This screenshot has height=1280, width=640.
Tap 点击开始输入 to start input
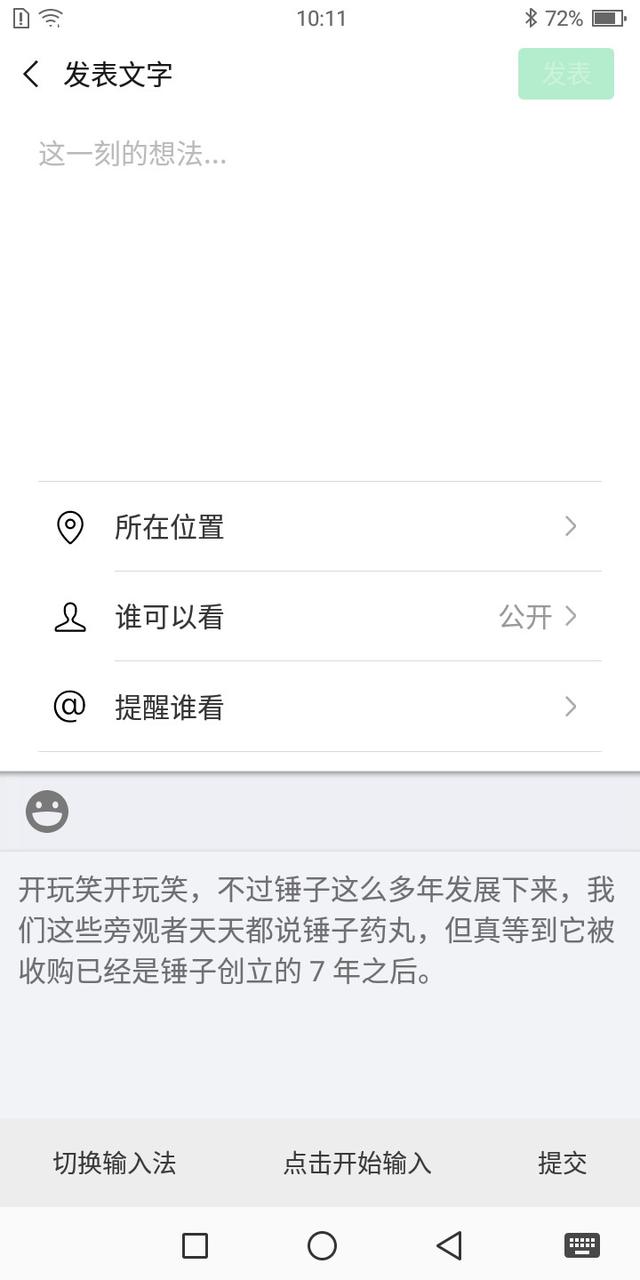357,1163
